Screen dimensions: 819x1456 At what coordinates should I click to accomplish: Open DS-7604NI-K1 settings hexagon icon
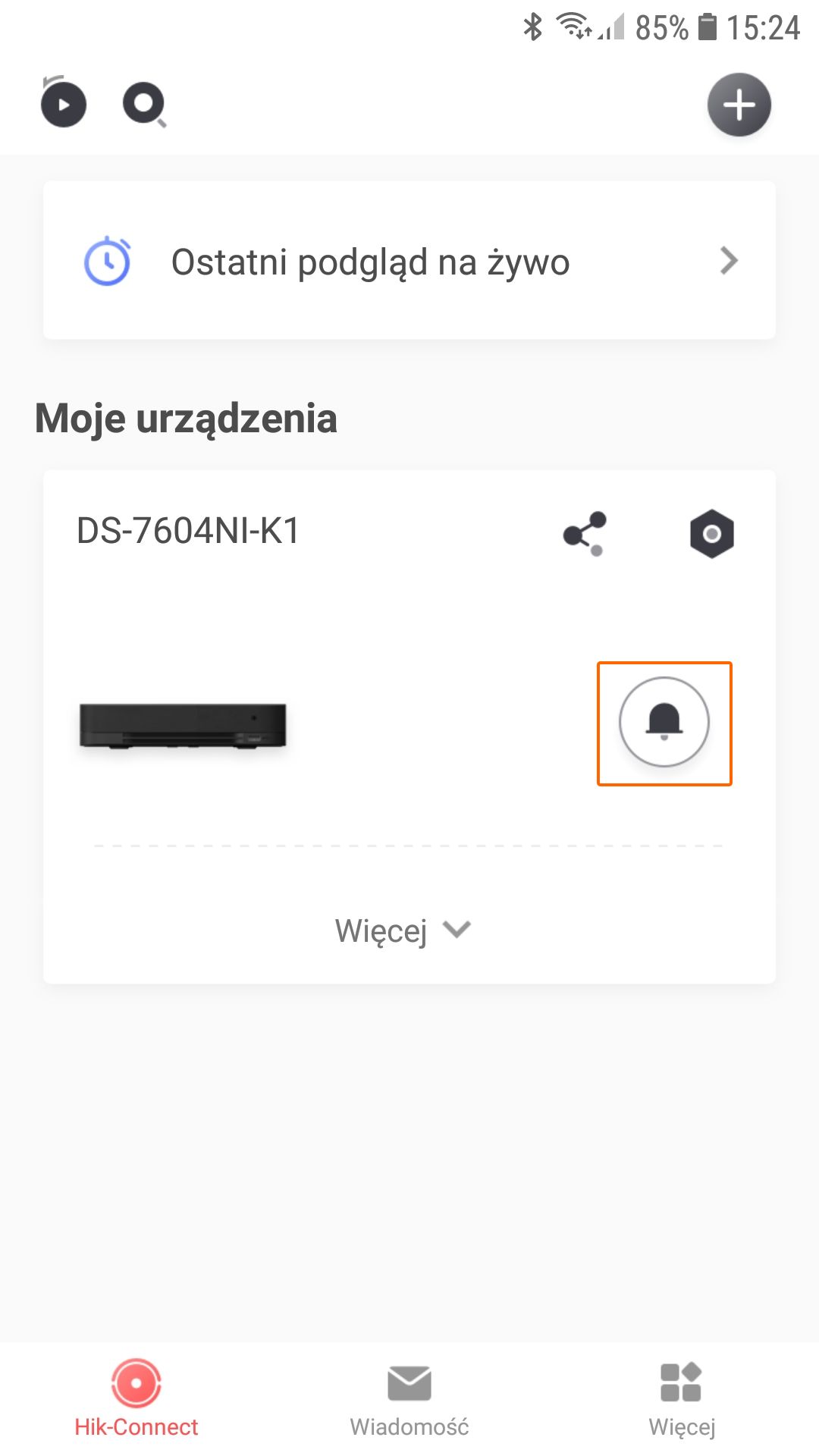[x=711, y=534]
